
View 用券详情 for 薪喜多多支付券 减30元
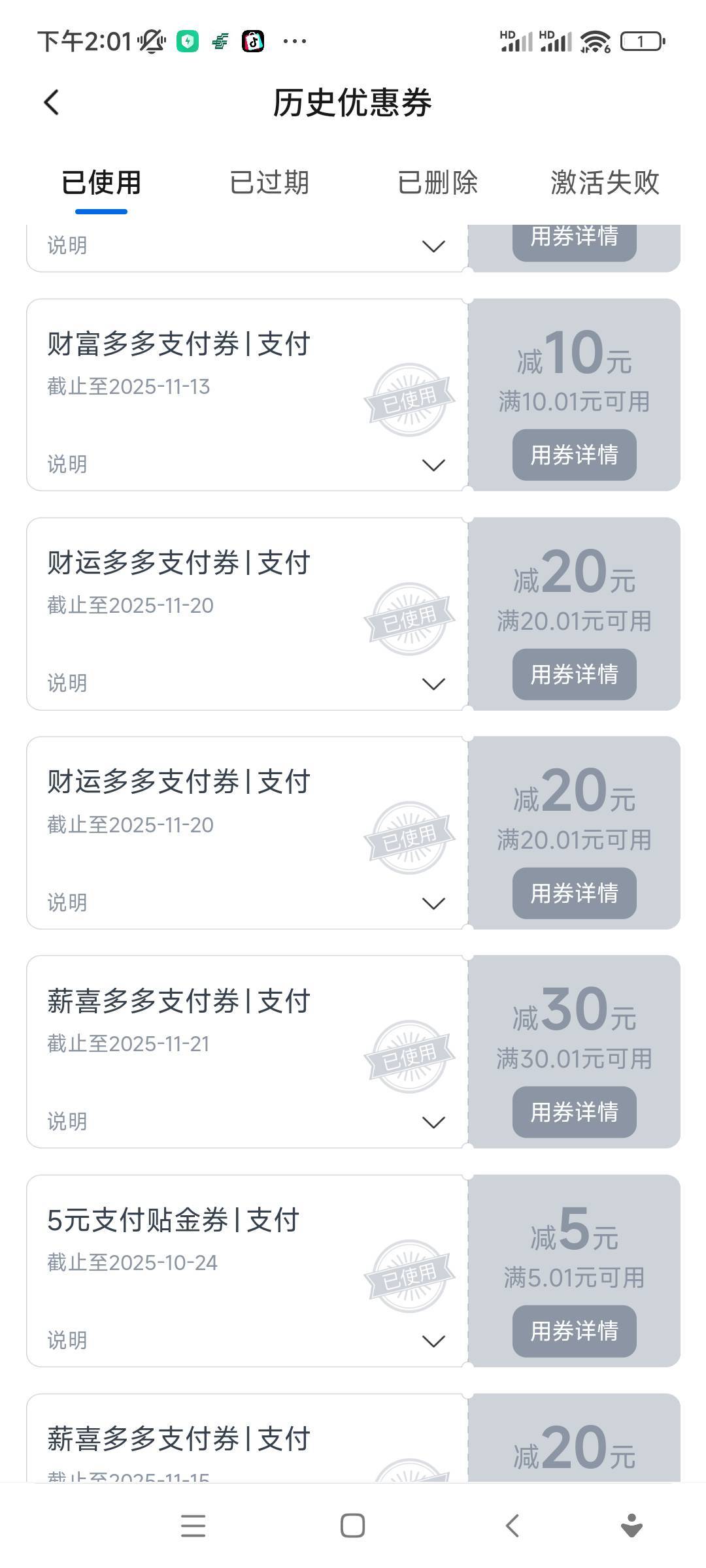coord(574,1112)
